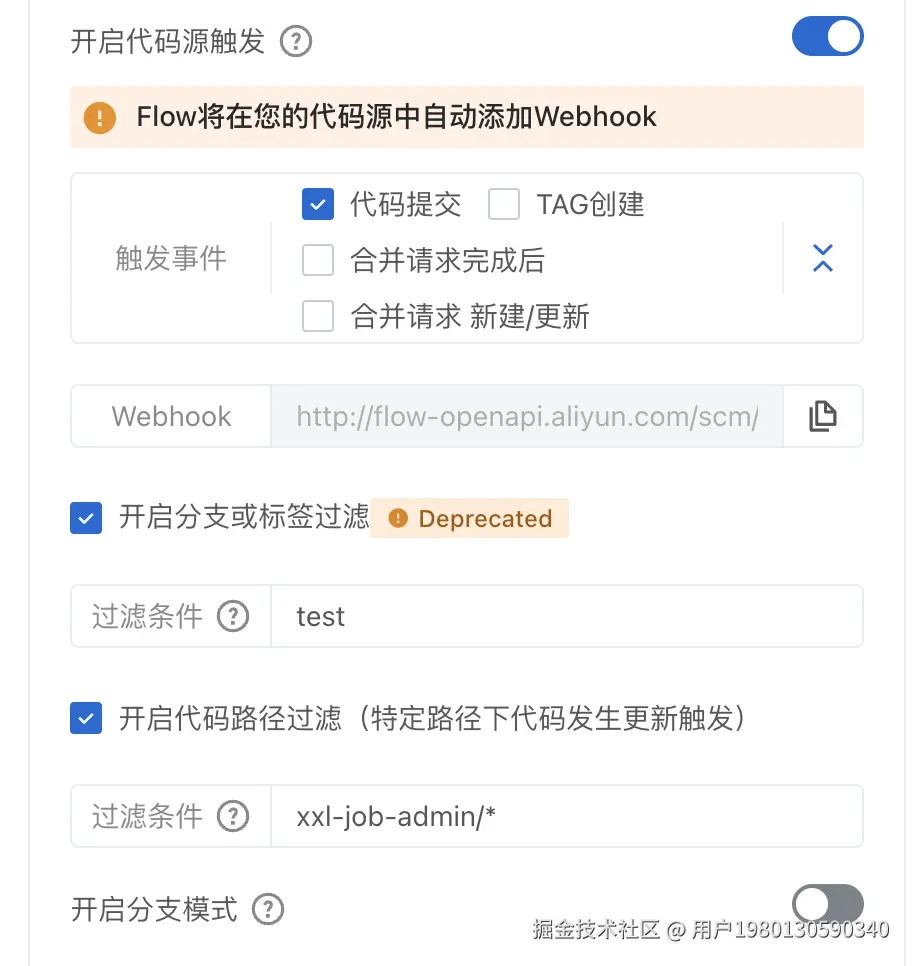Collapse the 触发事件 options
The image size is (914, 966).
(x=822, y=258)
